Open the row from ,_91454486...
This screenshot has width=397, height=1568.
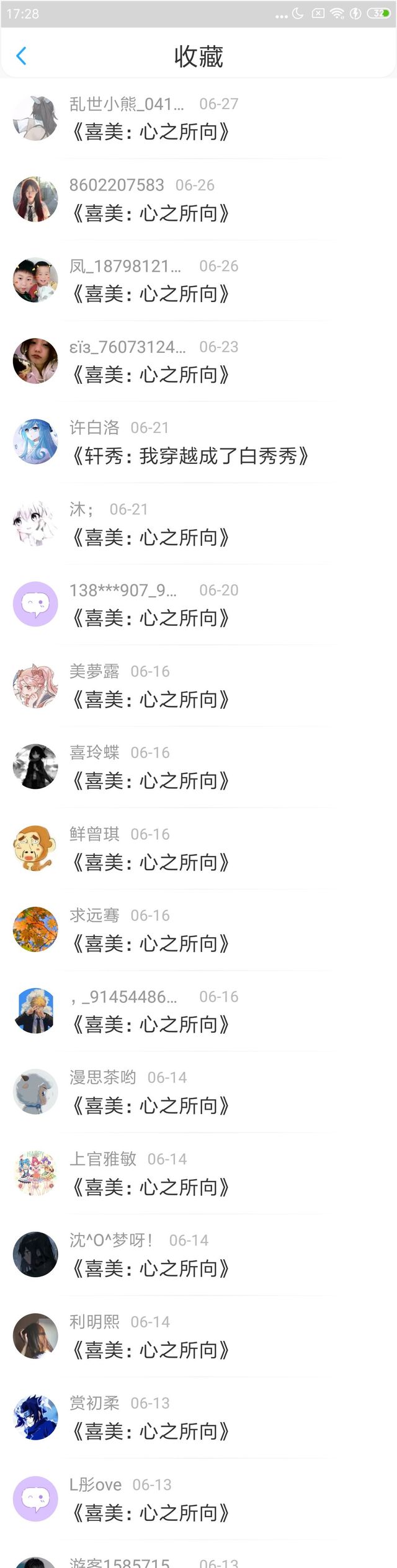click(x=198, y=1011)
